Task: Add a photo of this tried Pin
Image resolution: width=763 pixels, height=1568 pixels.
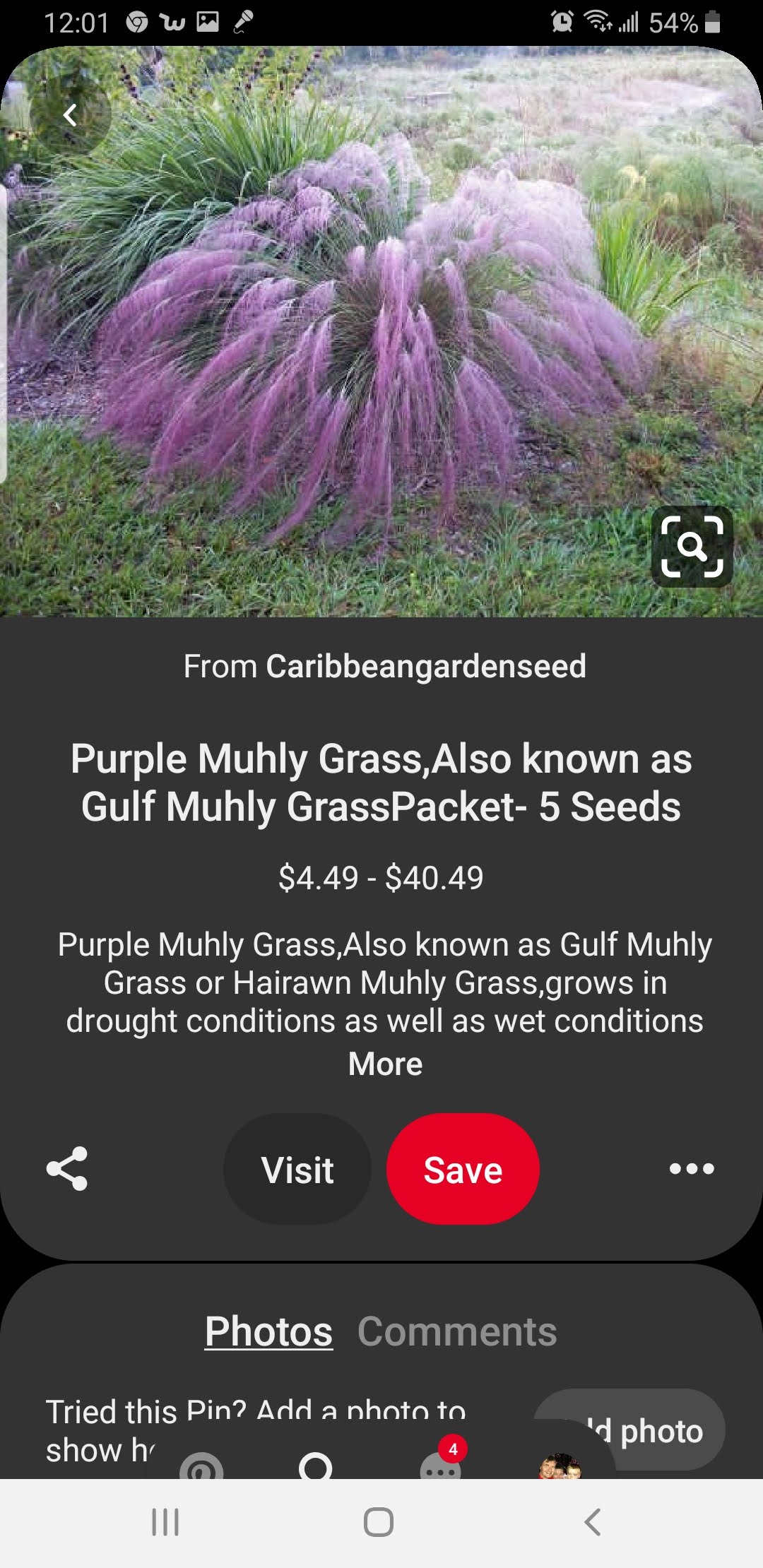Action: [661, 1430]
